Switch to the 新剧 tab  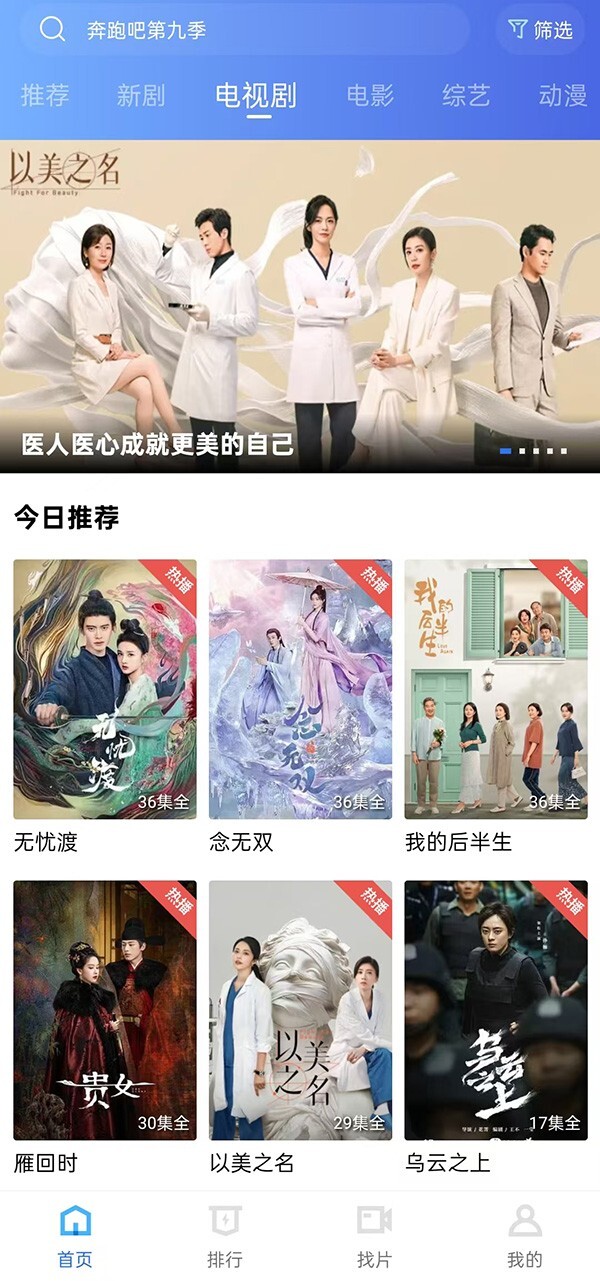pyautogui.click(x=141, y=96)
